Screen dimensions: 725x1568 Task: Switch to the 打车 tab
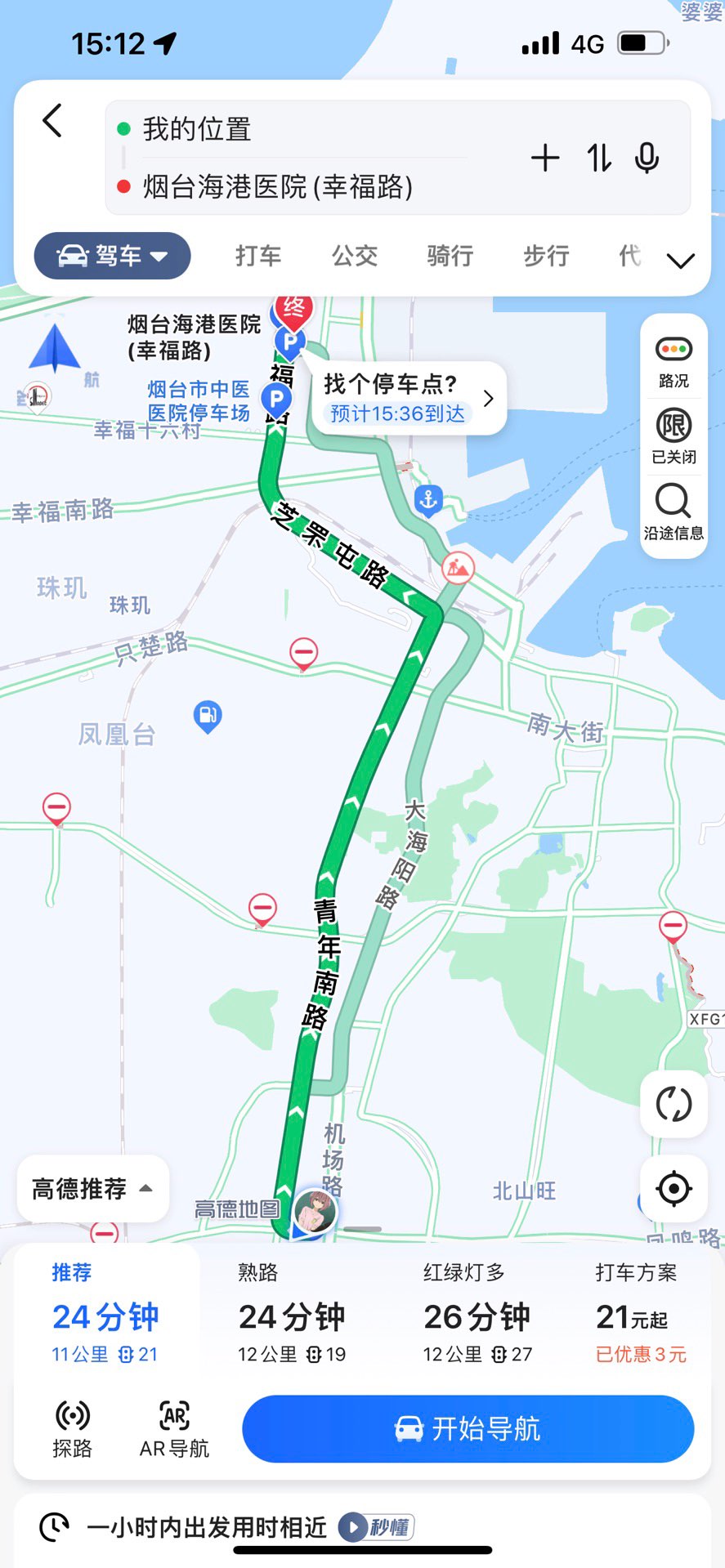[258, 256]
